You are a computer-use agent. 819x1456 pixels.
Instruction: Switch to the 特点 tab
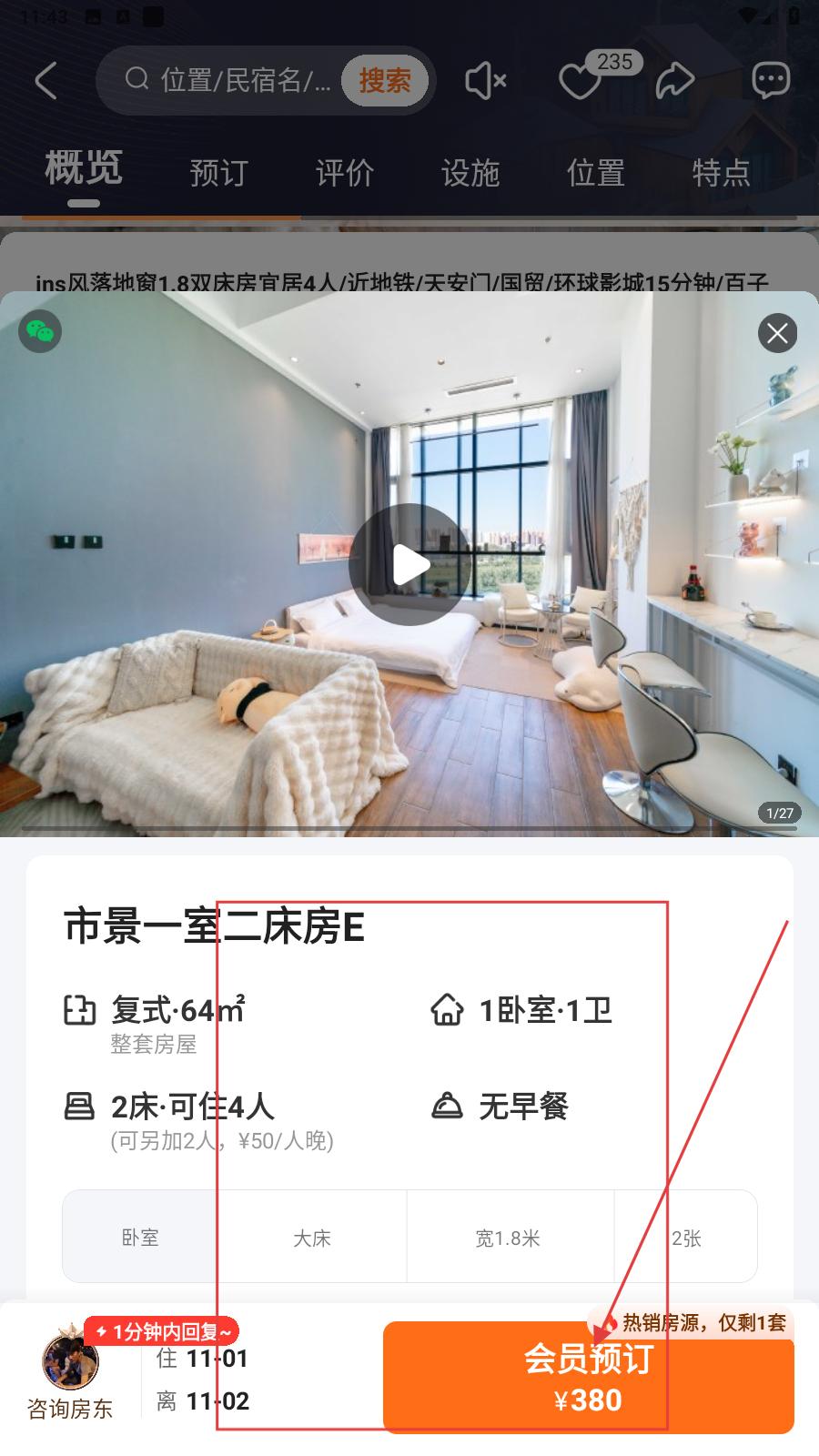[x=721, y=172]
